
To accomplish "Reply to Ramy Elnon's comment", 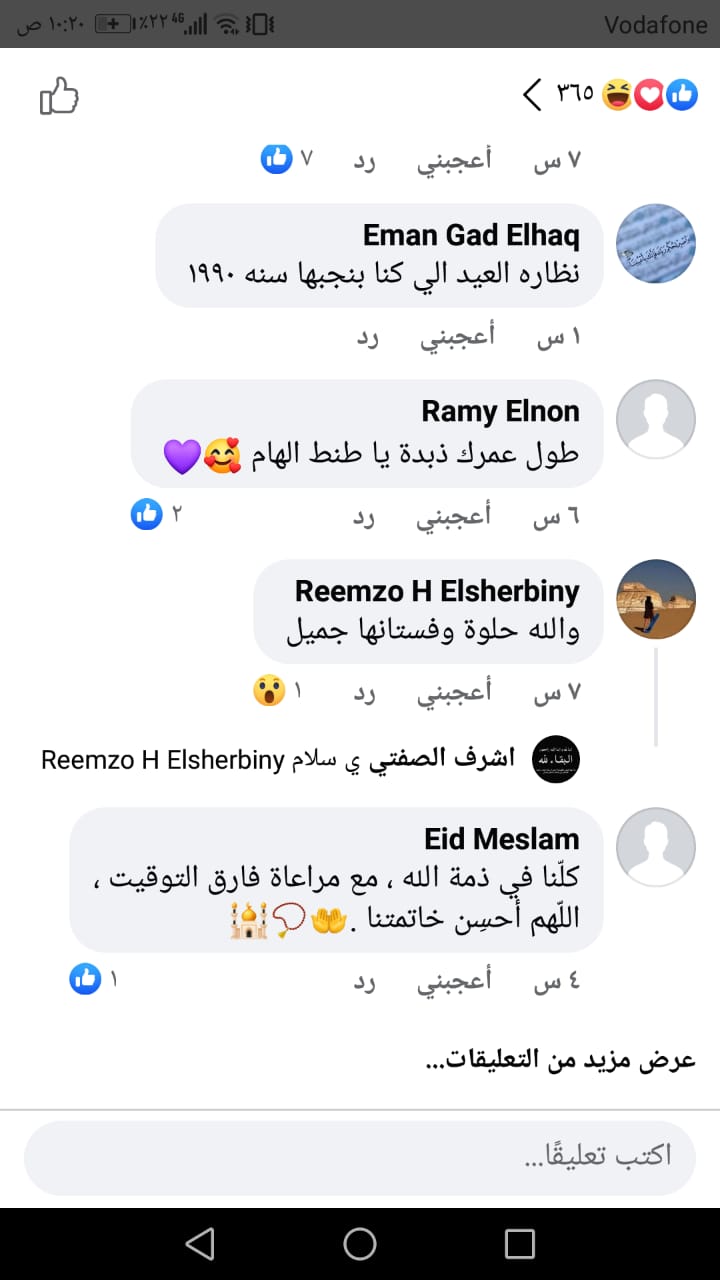I will pyautogui.click(x=366, y=515).
